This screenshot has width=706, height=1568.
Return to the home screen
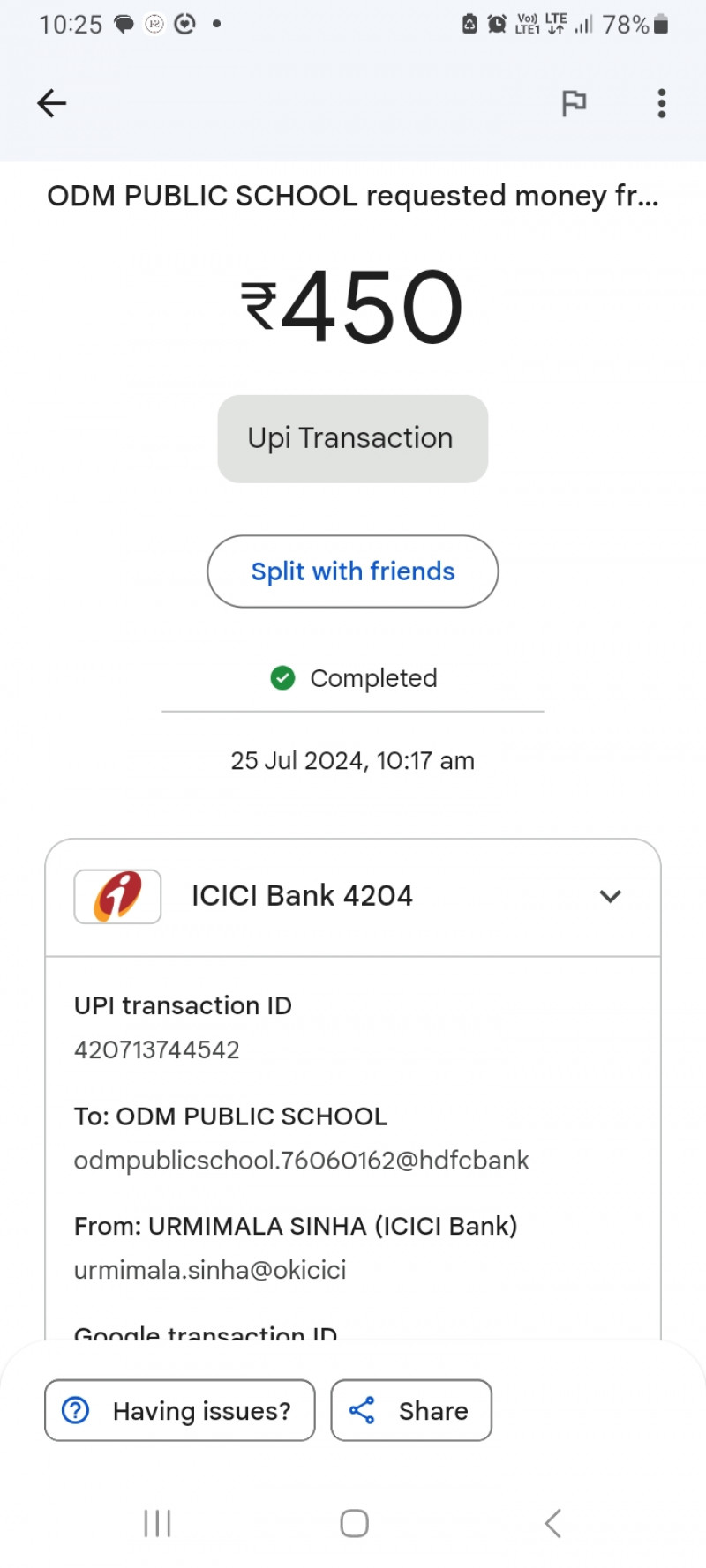click(x=354, y=1523)
